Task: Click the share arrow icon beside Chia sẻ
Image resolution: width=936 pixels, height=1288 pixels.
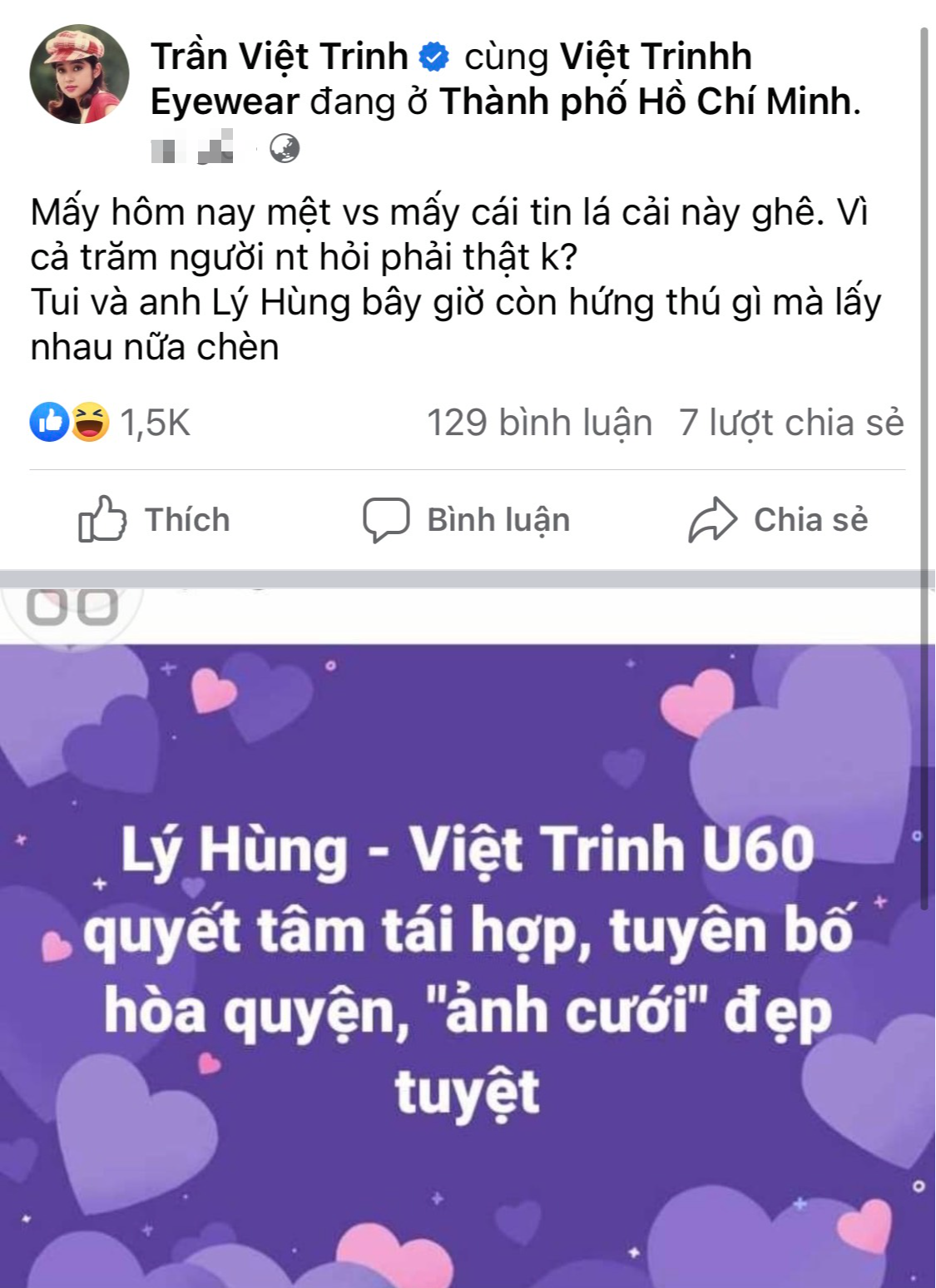Action: click(x=712, y=519)
